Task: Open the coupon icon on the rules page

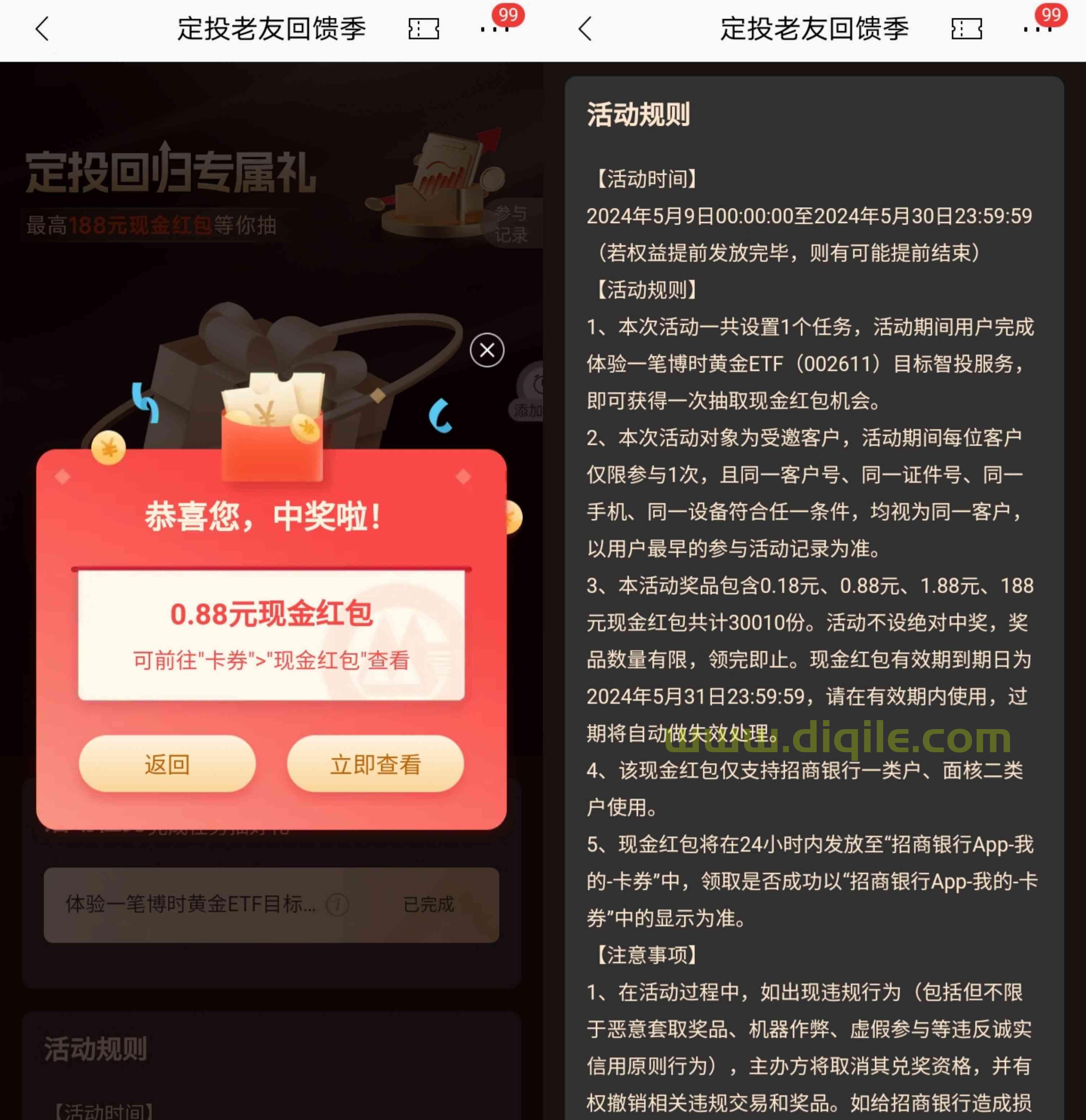Action: [x=966, y=28]
